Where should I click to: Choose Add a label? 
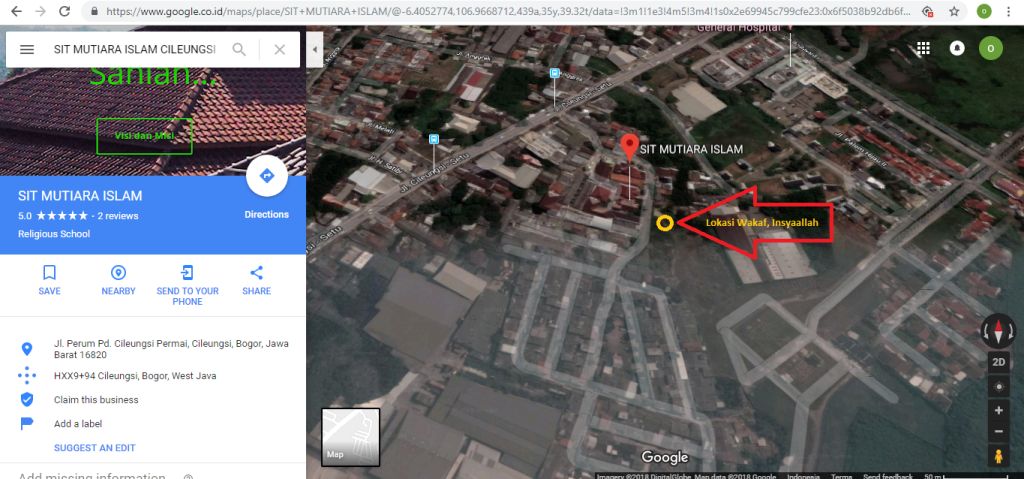(78, 424)
